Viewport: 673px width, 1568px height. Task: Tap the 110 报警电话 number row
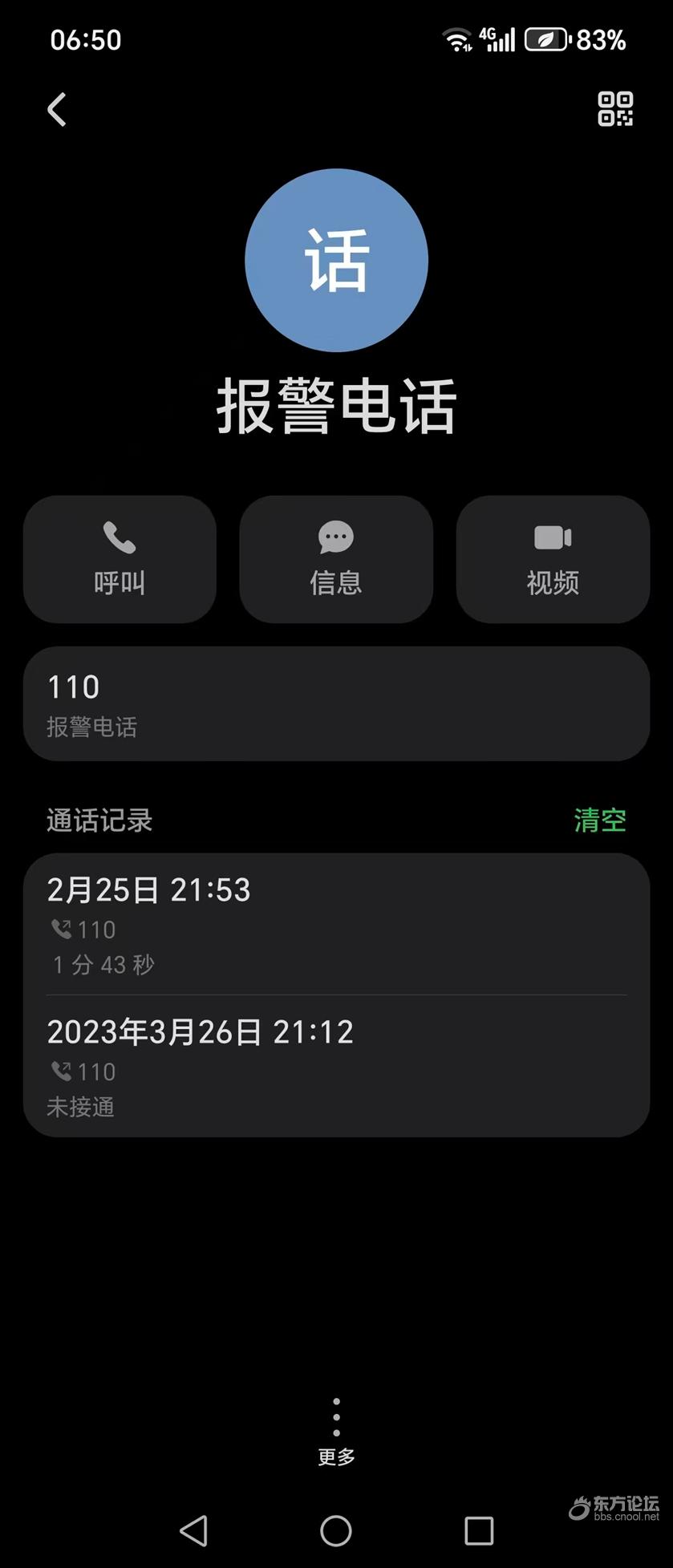(336, 703)
